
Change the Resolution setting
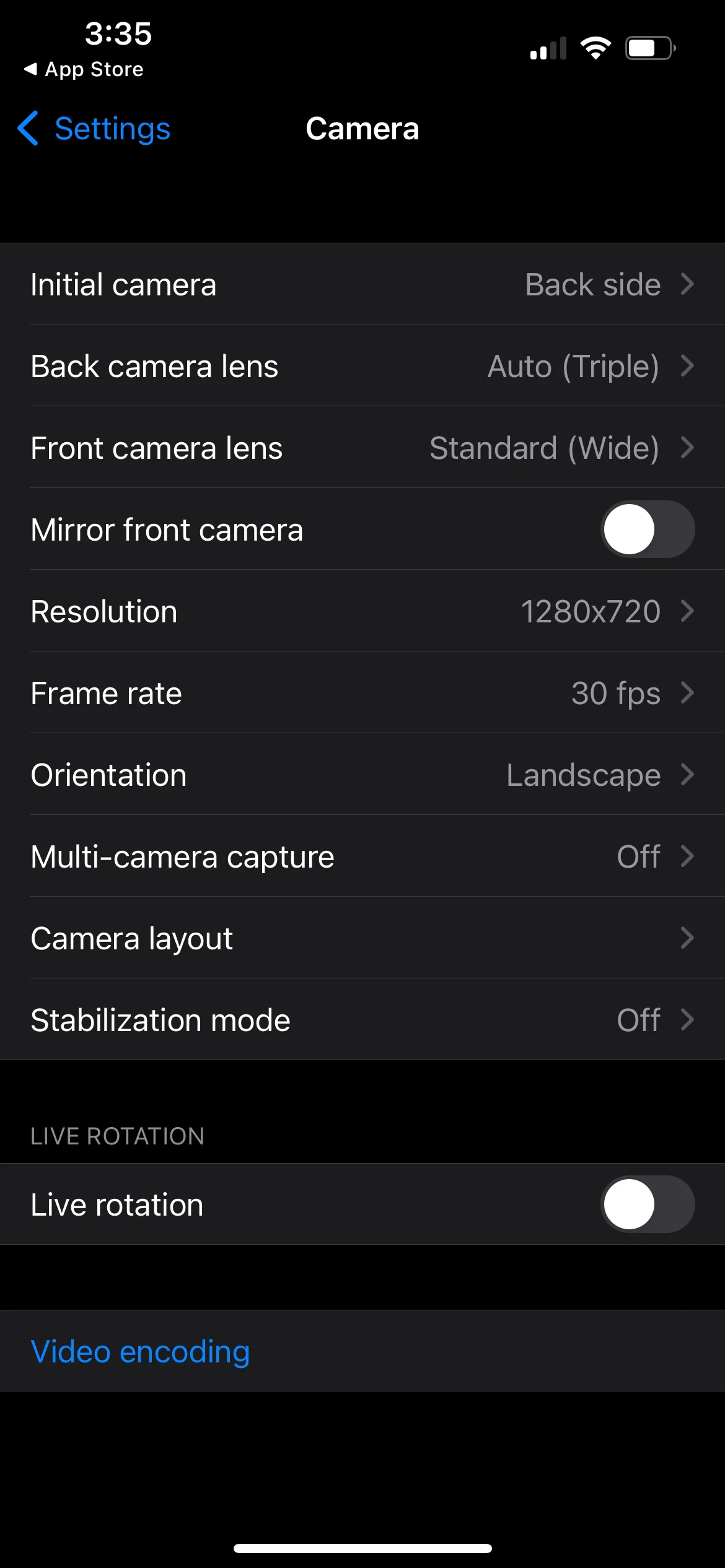362,612
